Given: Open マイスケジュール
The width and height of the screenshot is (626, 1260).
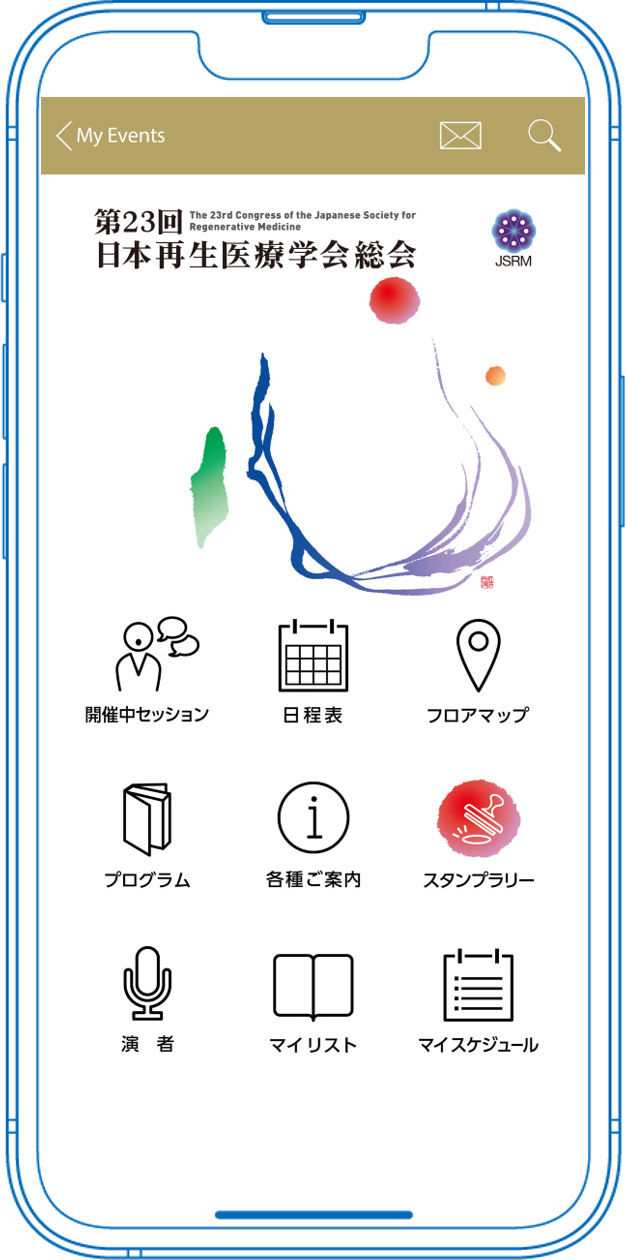Looking at the screenshot, I should 477,998.
